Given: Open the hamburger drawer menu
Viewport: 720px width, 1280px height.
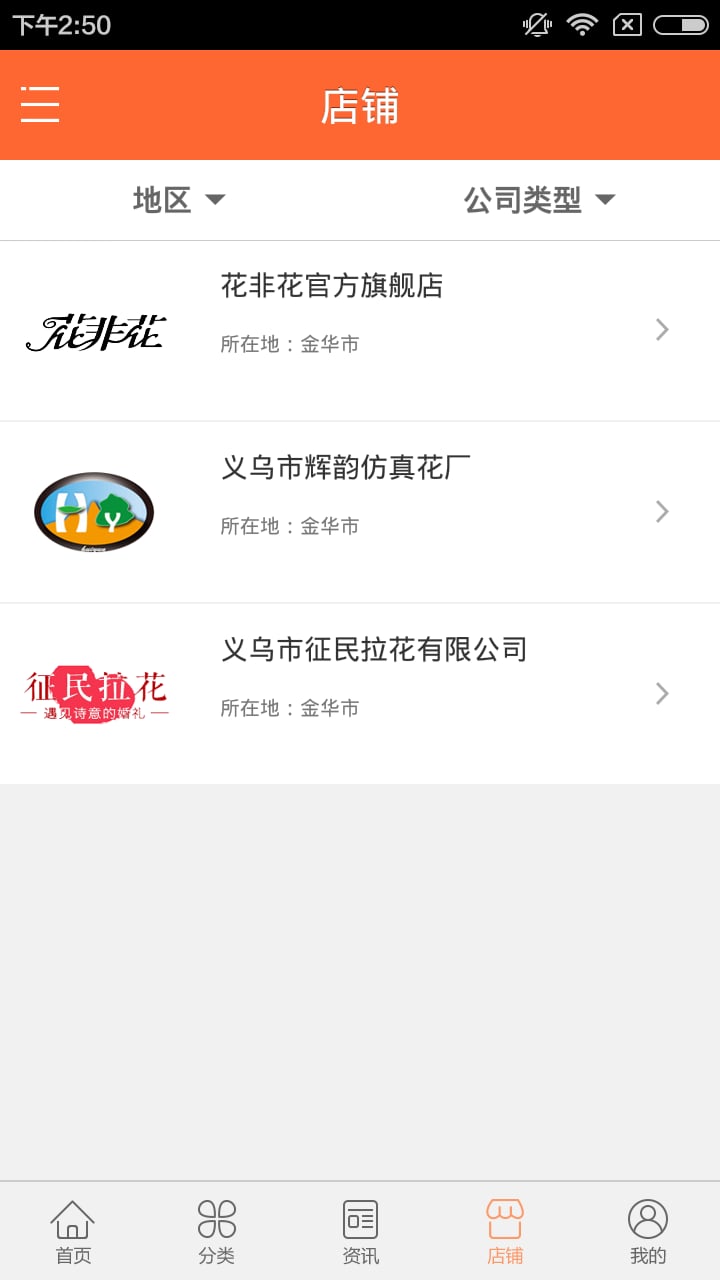Looking at the screenshot, I should [40, 105].
